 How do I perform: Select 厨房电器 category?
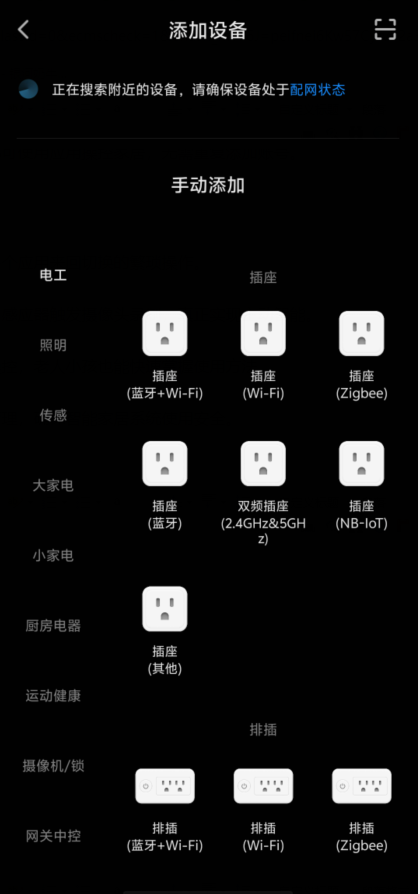pos(53,625)
